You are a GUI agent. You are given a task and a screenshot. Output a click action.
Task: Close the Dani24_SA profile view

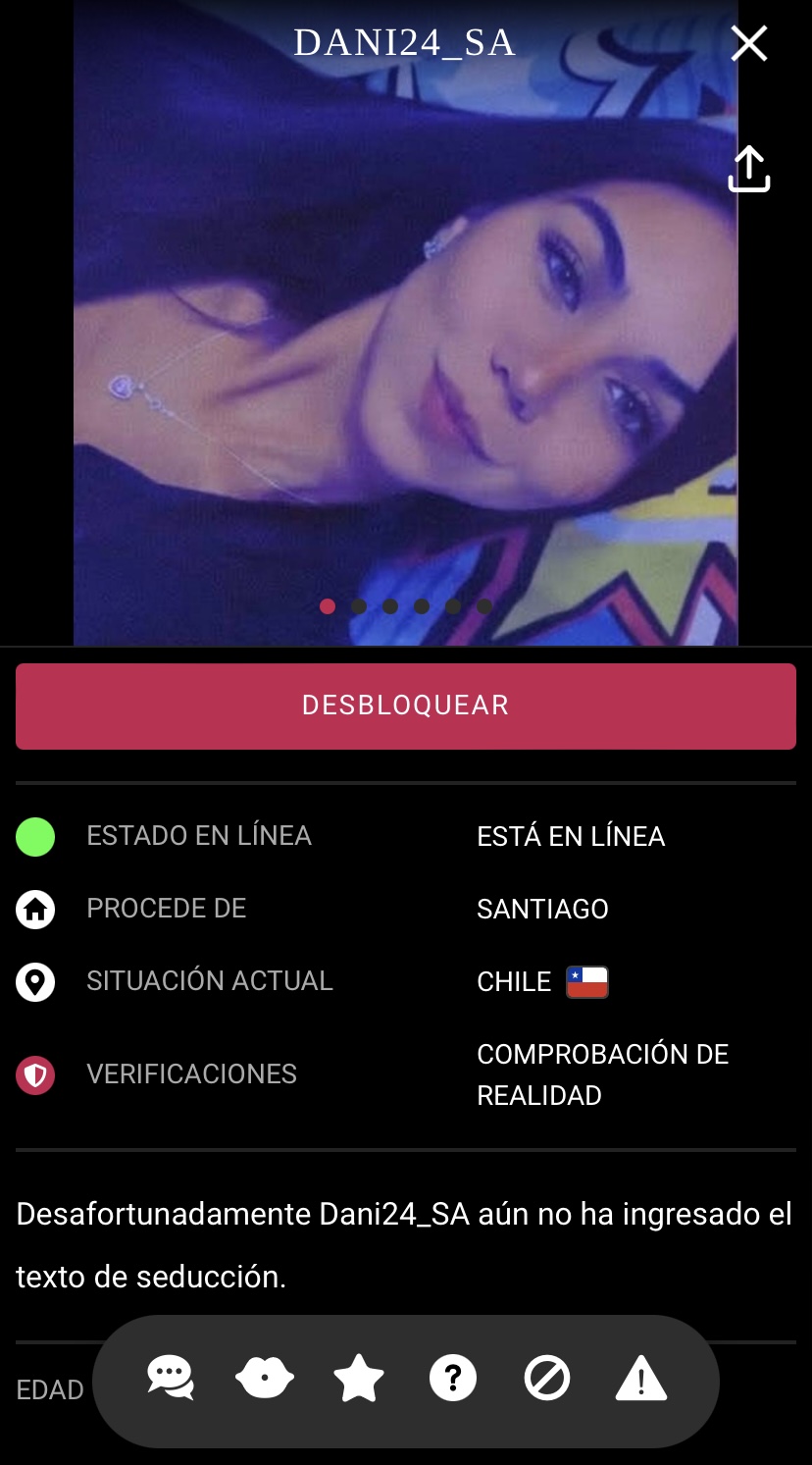(749, 43)
